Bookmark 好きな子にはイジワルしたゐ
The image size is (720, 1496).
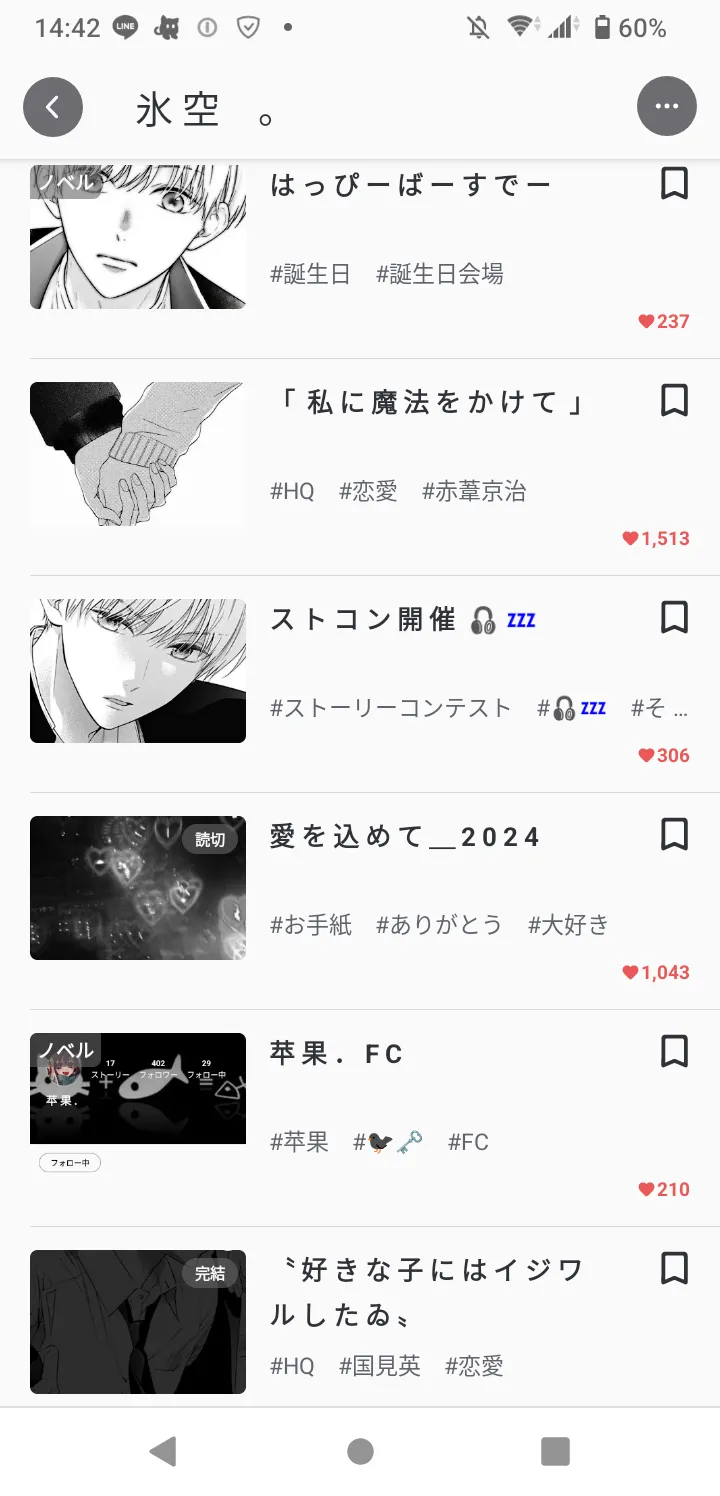tap(675, 1269)
